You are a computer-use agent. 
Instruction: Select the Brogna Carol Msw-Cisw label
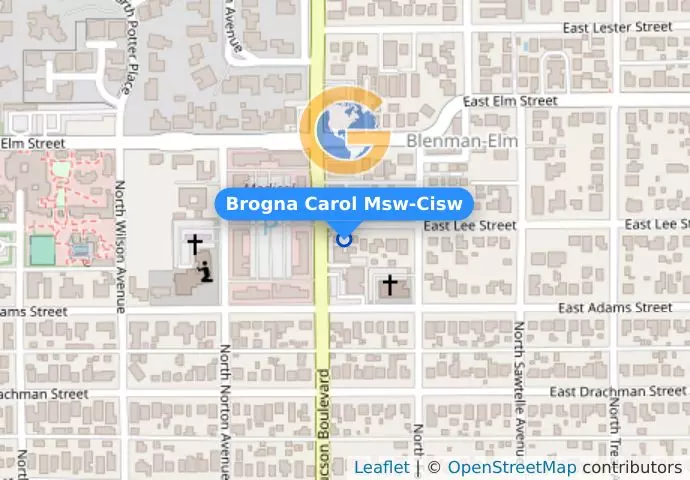point(344,205)
